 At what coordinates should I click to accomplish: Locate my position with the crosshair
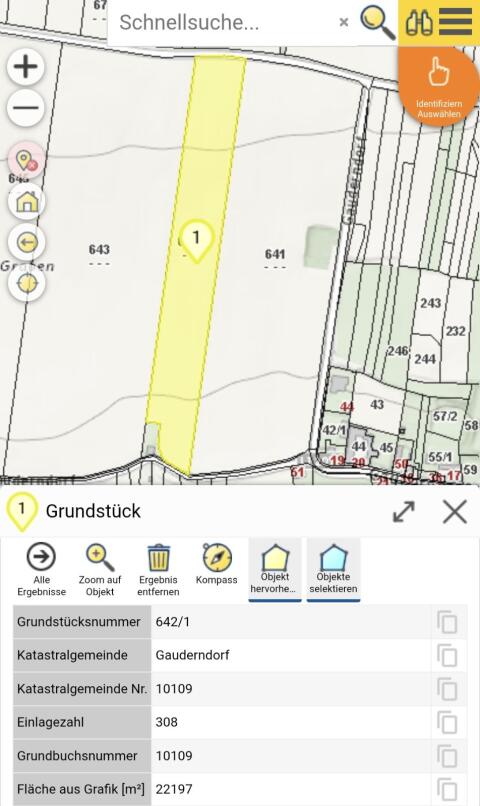(x=27, y=283)
